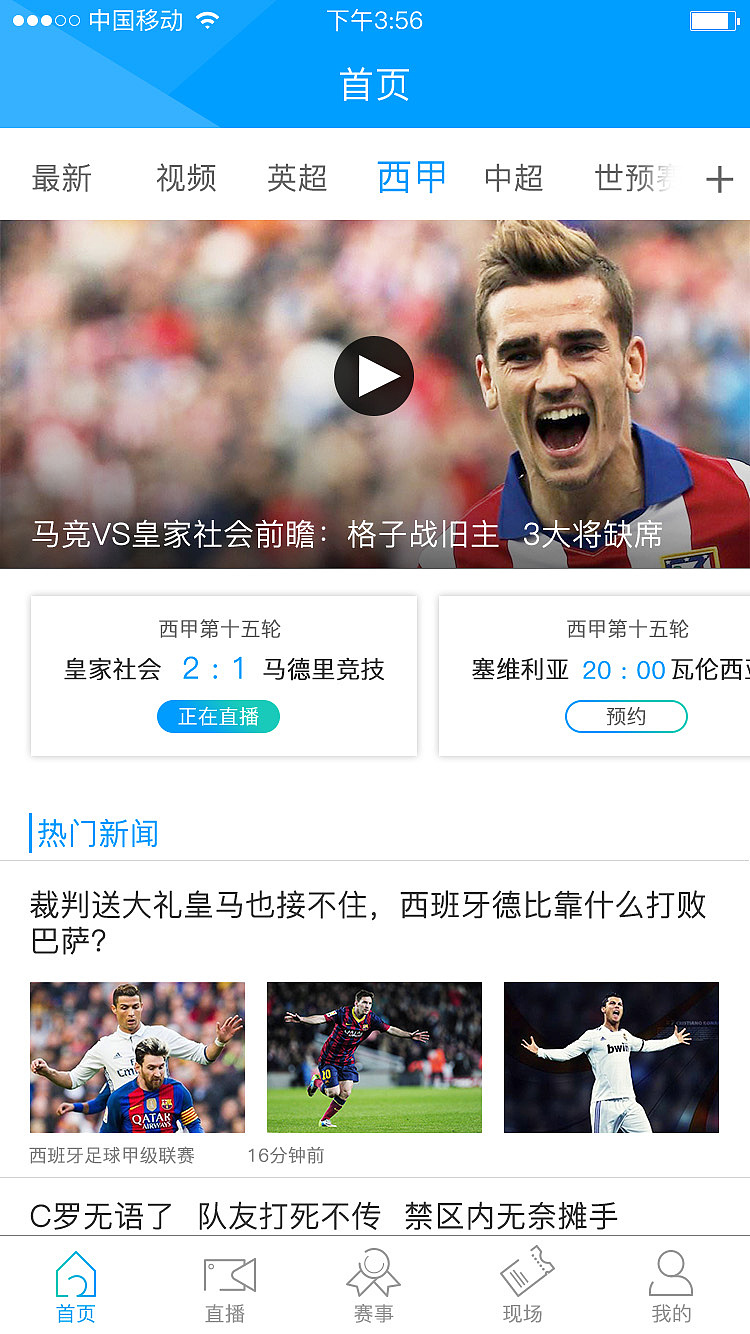Switch to the 最新 tab
This screenshot has width=750, height=1334.
62,179
